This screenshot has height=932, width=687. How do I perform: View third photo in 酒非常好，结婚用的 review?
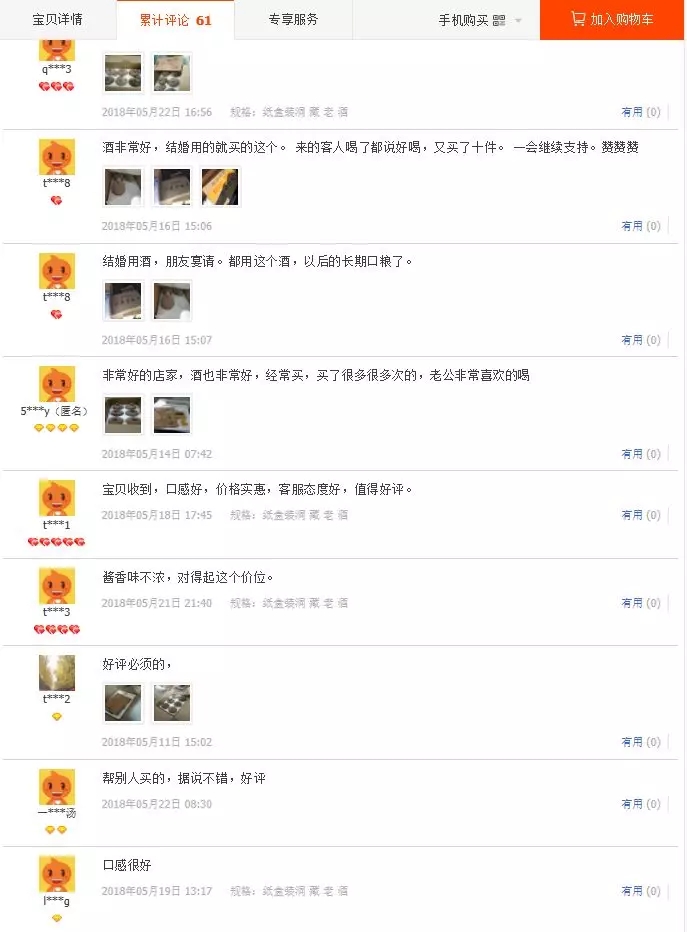point(220,187)
